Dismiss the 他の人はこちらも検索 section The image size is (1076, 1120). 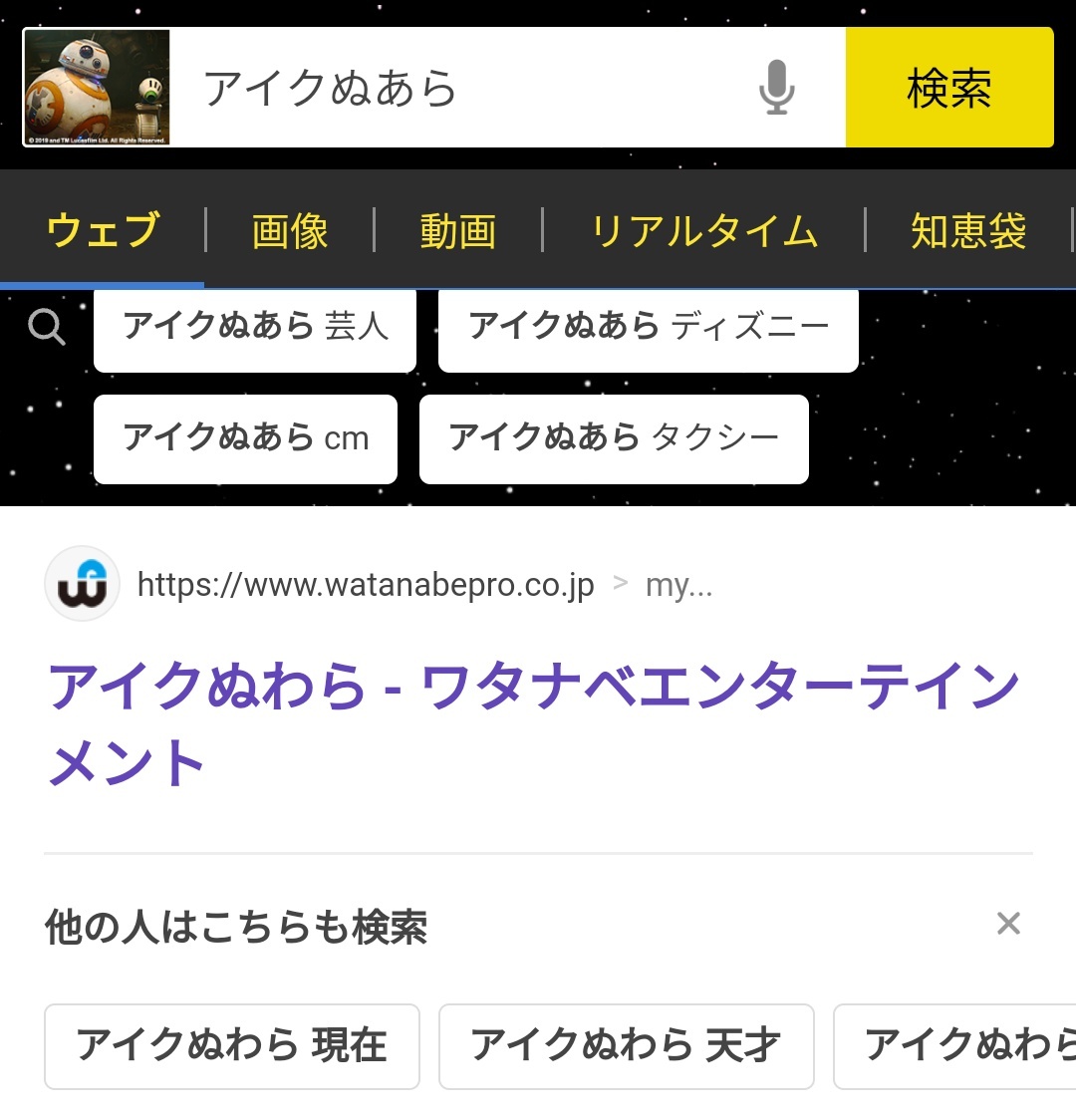point(1008,924)
